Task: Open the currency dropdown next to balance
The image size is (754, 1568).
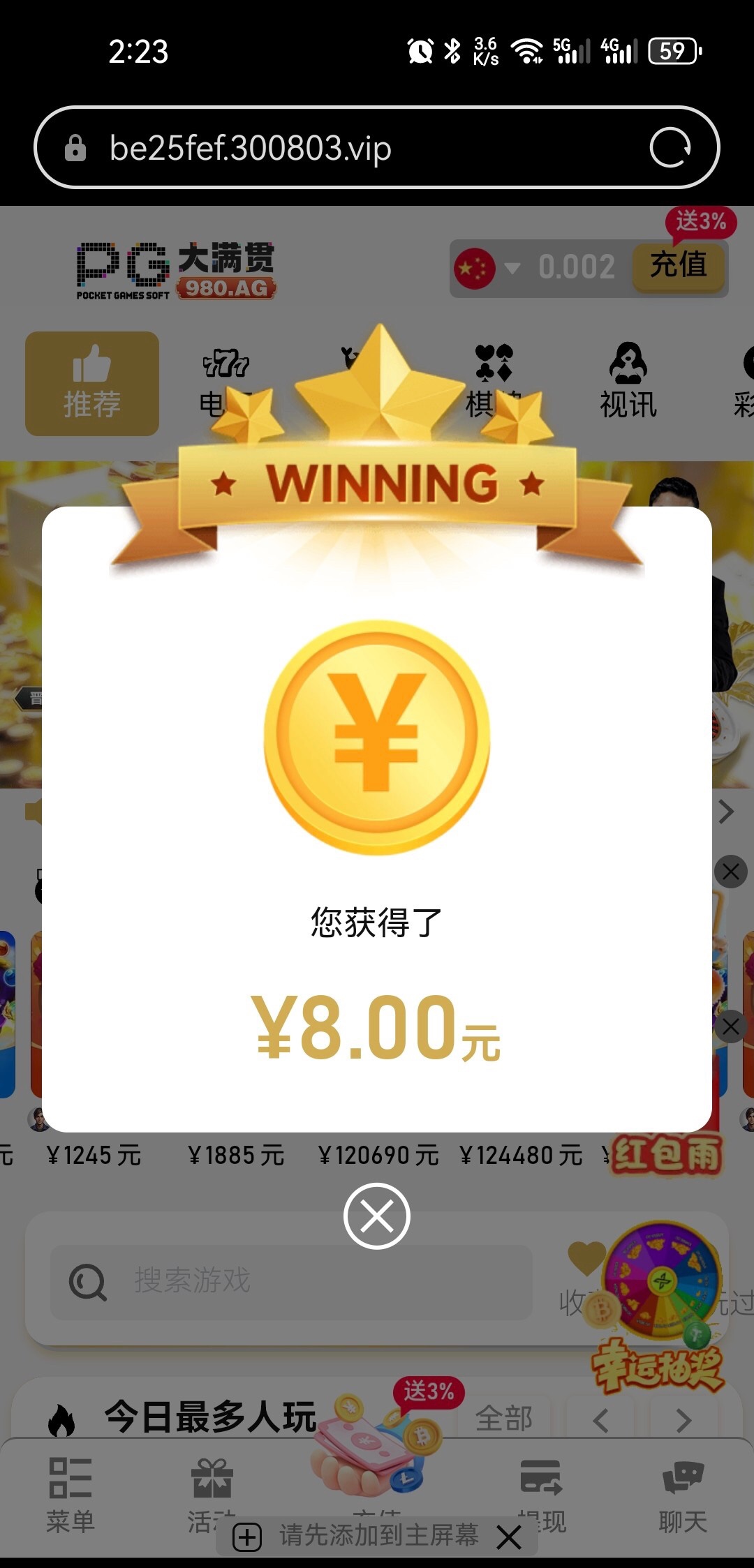Action: [512, 268]
